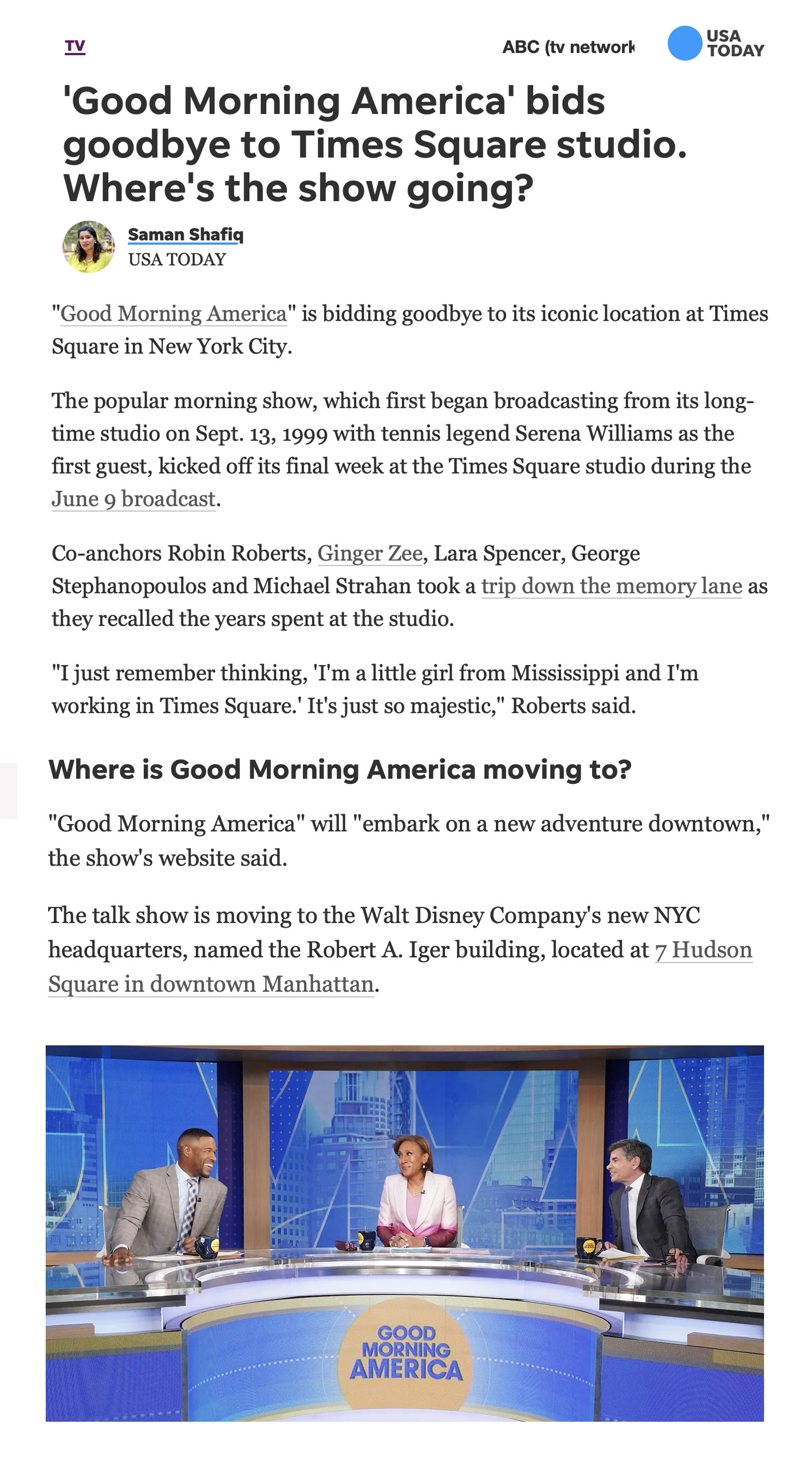Follow the trip down the memory lane link
Screen dimensions: 812x1463
(611, 586)
